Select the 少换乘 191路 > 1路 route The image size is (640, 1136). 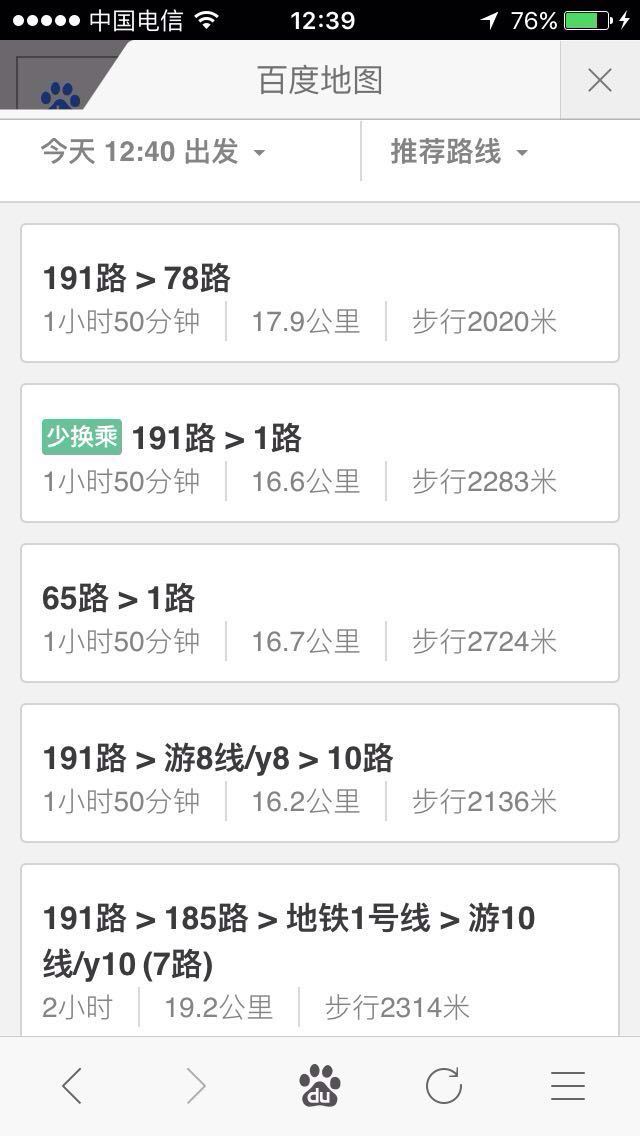coord(320,453)
